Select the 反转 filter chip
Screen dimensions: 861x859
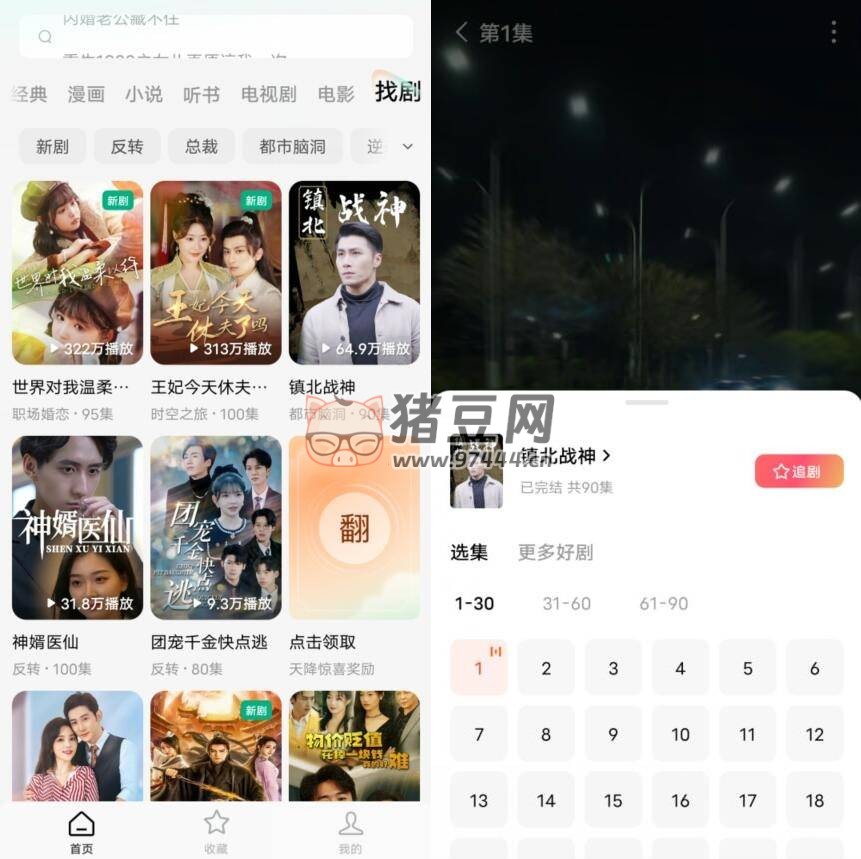pos(127,146)
